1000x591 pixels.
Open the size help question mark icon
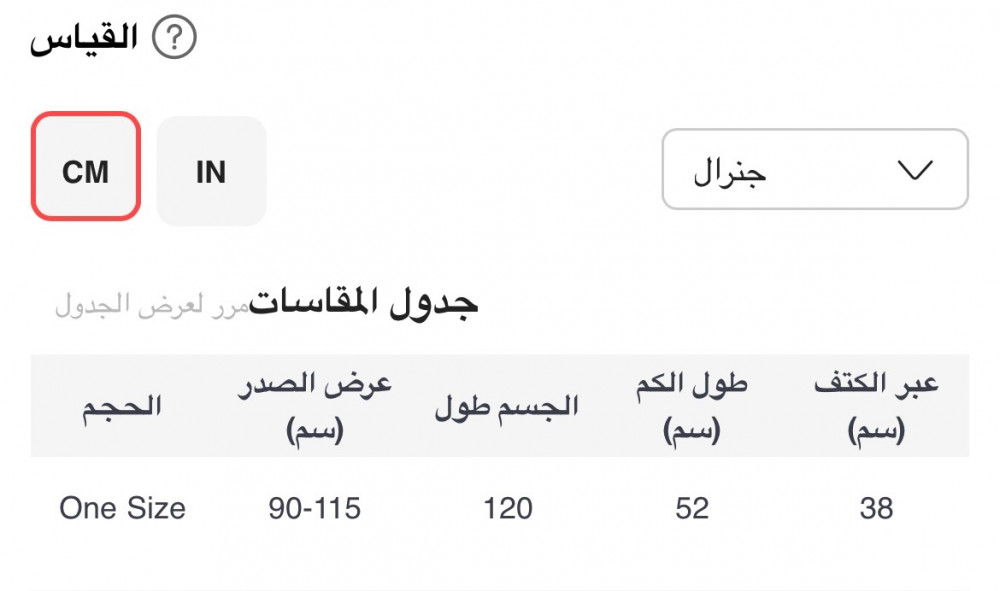pos(174,37)
